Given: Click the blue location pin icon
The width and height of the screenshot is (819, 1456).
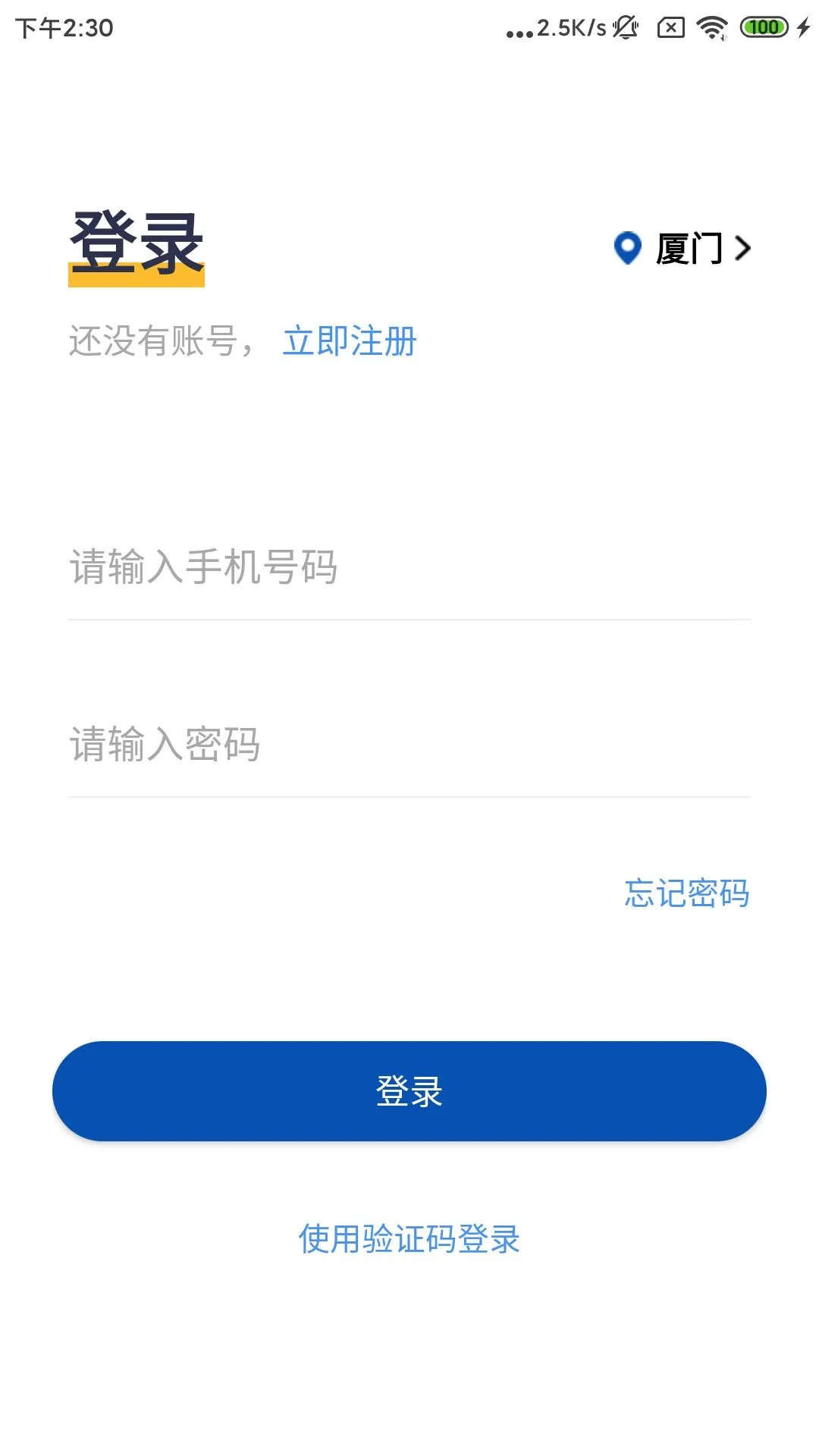Looking at the screenshot, I should tap(627, 247).
